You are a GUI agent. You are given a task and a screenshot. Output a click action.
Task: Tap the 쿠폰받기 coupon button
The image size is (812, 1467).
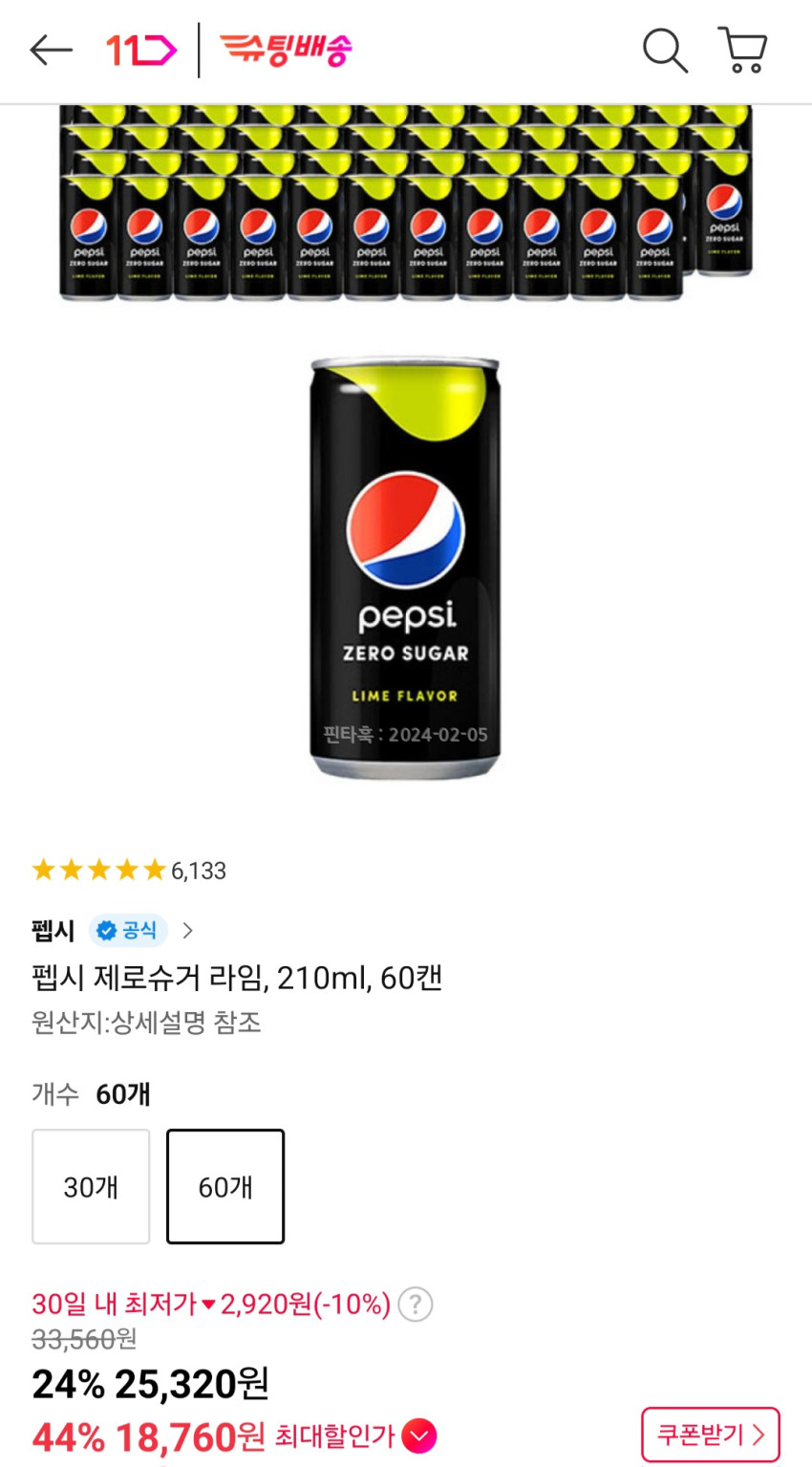pos(710,1435)
